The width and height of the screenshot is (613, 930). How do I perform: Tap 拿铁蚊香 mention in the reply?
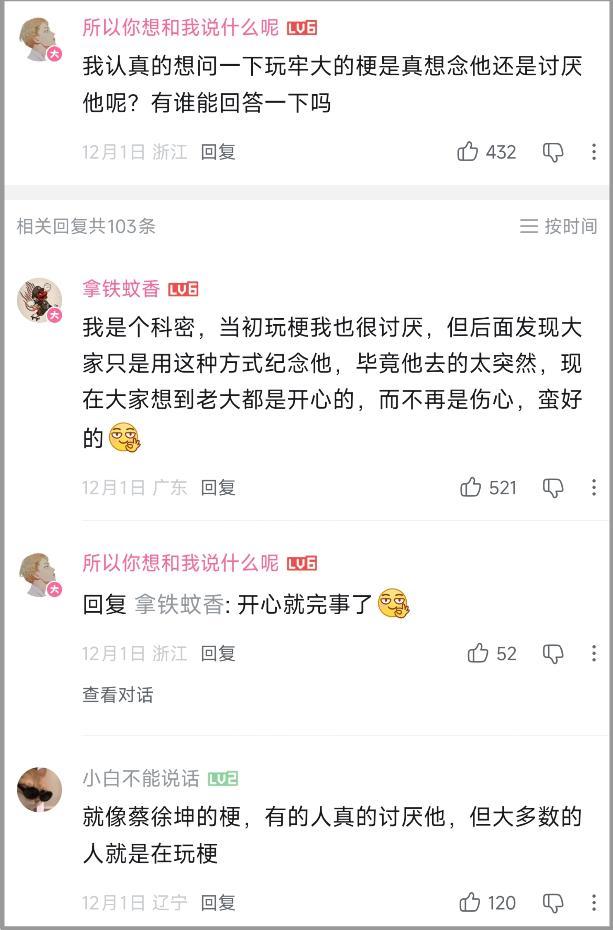(x=179, y=605)
